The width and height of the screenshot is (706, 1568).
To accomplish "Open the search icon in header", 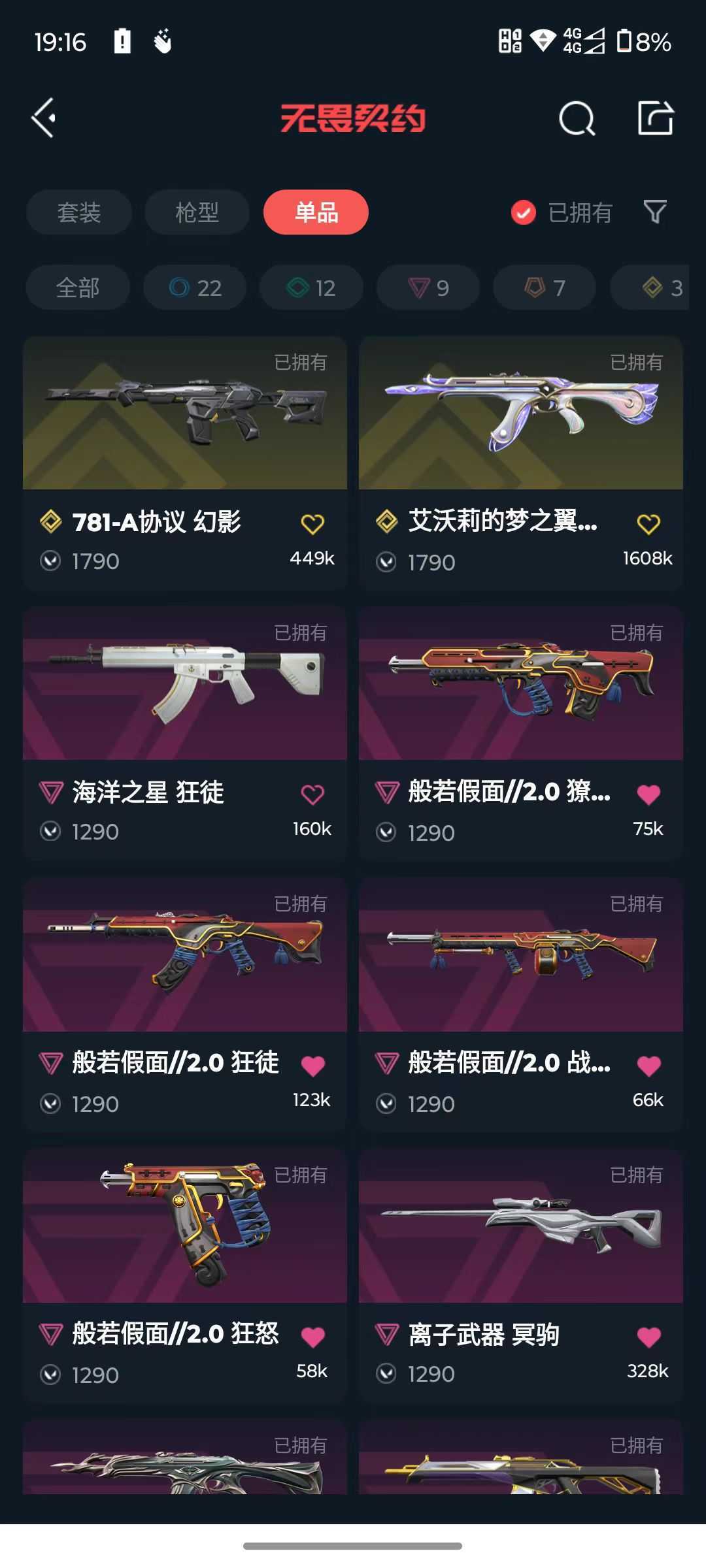I will 577,119.
